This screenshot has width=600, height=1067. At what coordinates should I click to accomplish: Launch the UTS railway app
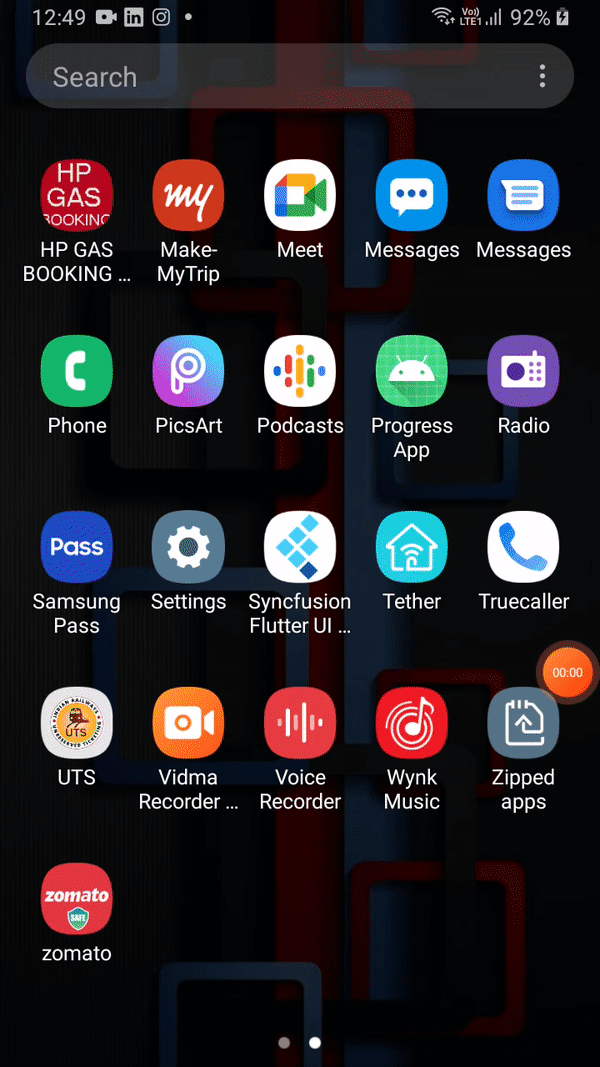point(77,724)
